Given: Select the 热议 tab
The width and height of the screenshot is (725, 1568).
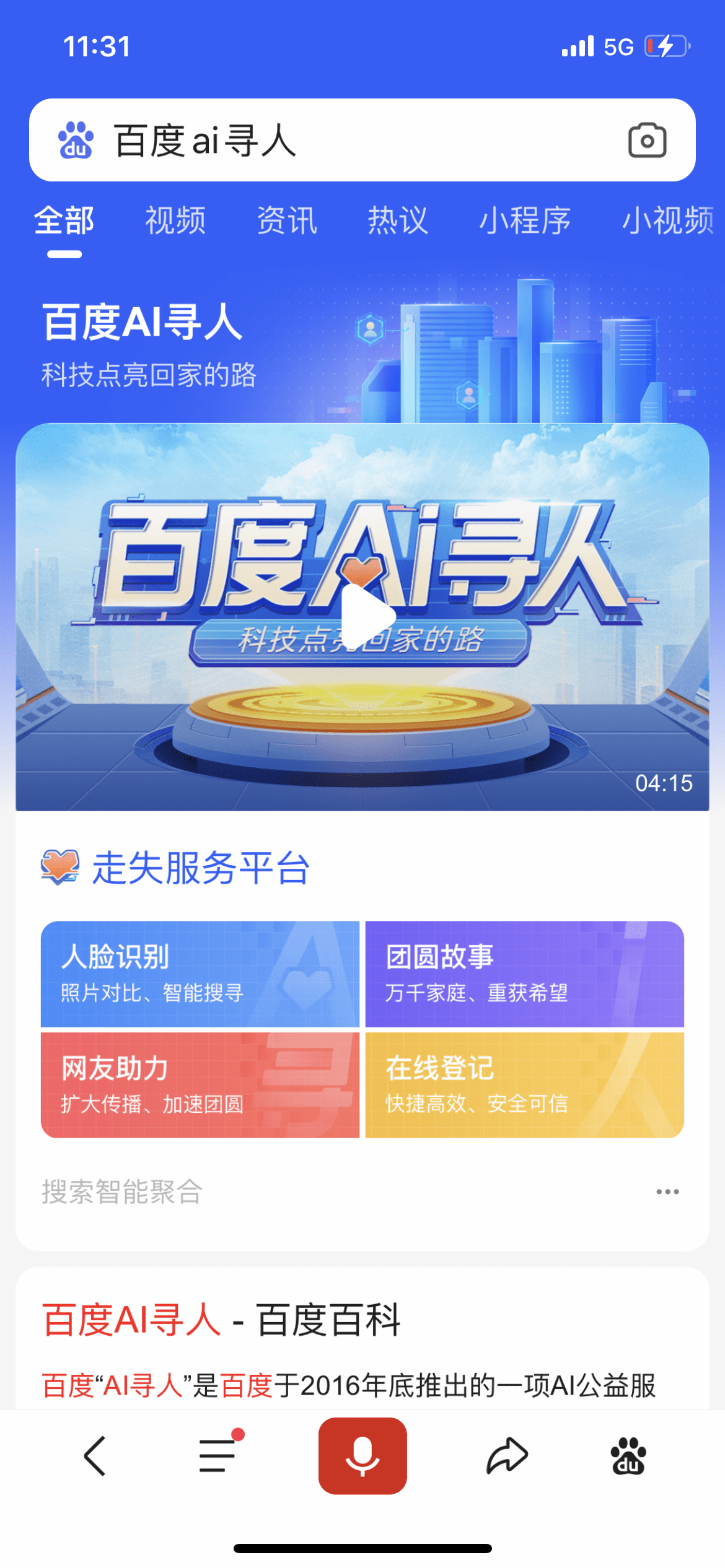Looking at the screenshot, I should pyautogui.click(x=398, y=220).
